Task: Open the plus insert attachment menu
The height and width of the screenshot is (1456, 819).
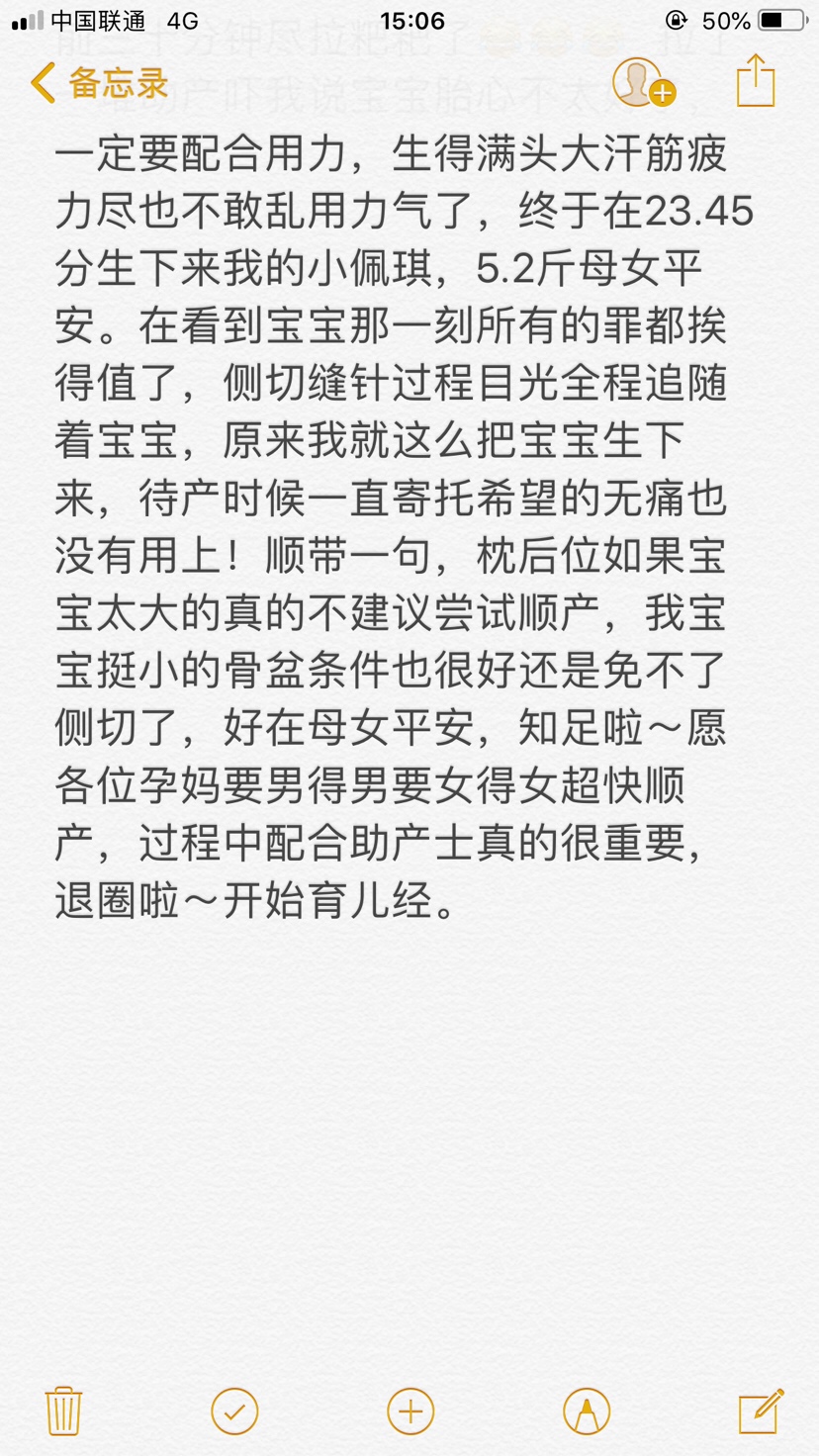Action: [410, 1410]
